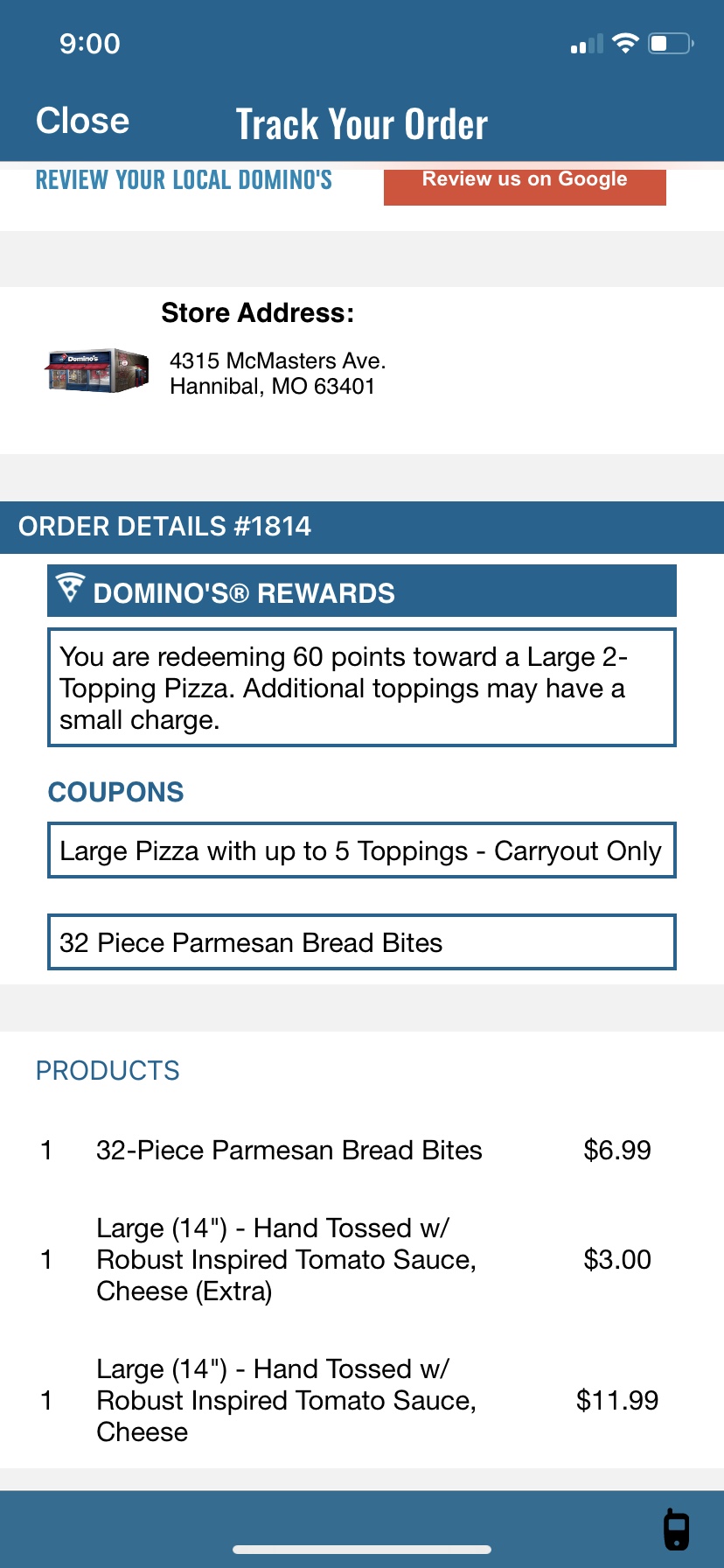724x1568 pixels.
Task: Call the store using the phone icon
Action: (x=676, y=1529)
